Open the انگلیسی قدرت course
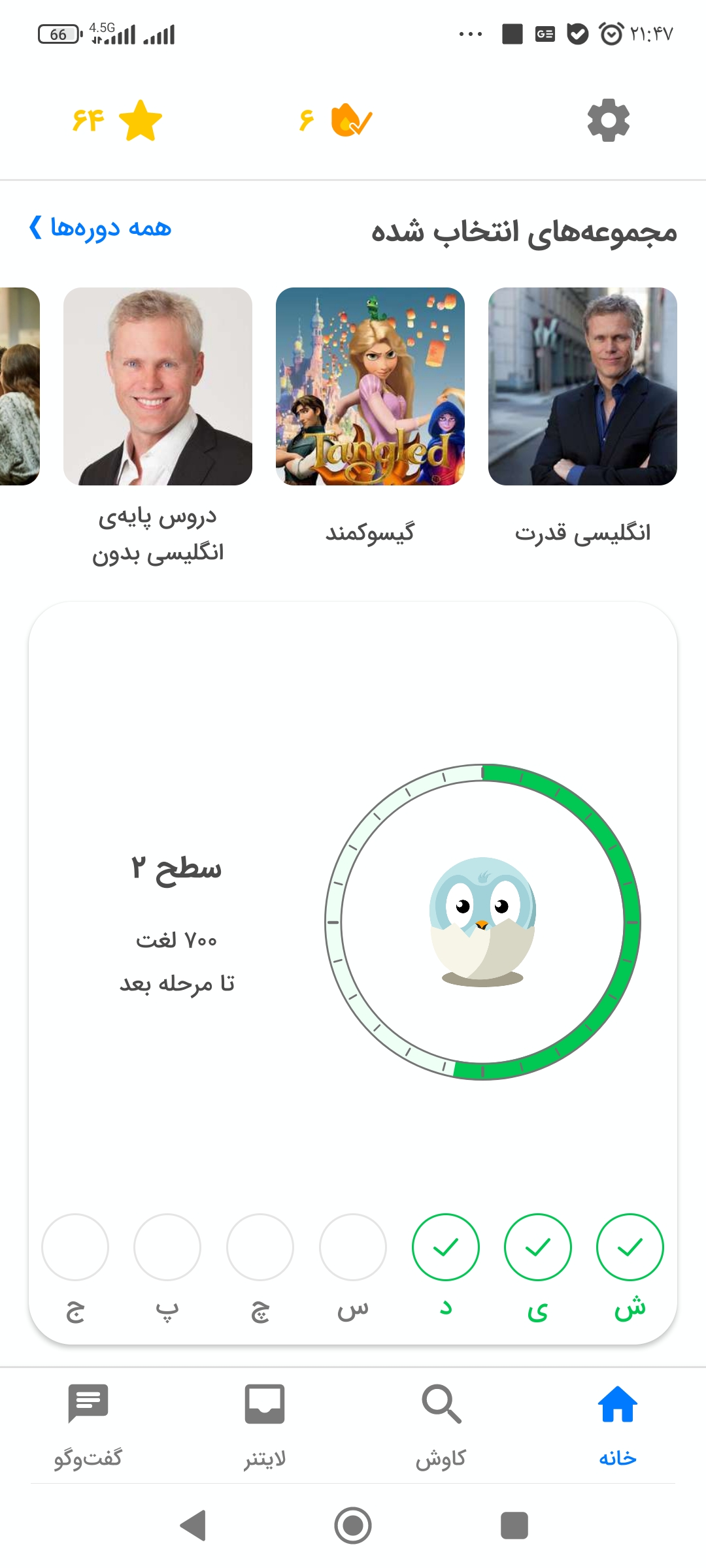The image size is (706, 1568). click(x=582, y=418)
